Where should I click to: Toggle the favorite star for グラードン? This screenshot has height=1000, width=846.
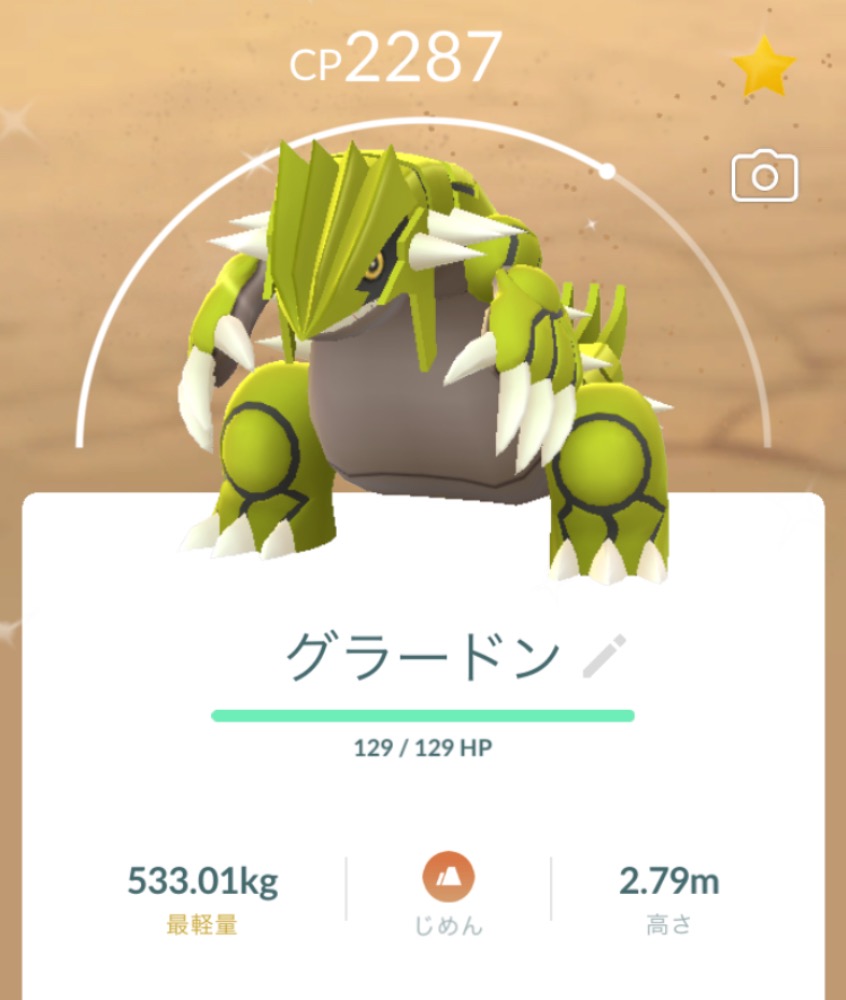764,67
